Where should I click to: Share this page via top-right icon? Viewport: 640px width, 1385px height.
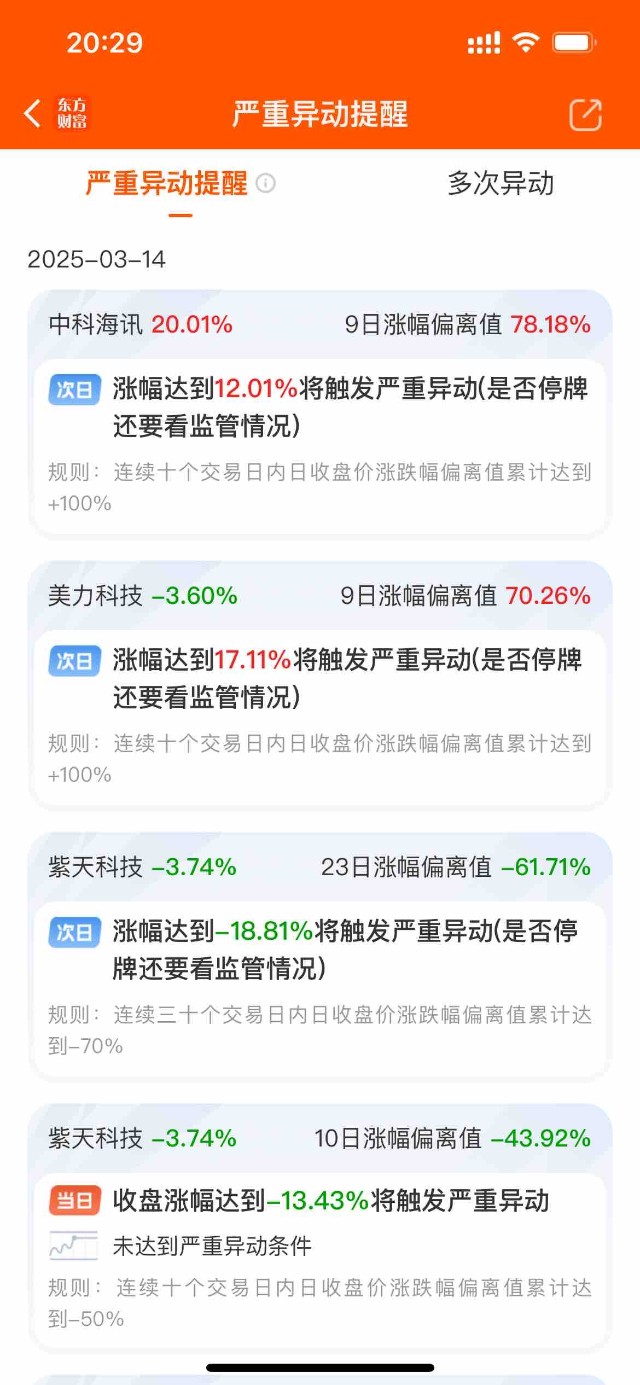[586, 114]
